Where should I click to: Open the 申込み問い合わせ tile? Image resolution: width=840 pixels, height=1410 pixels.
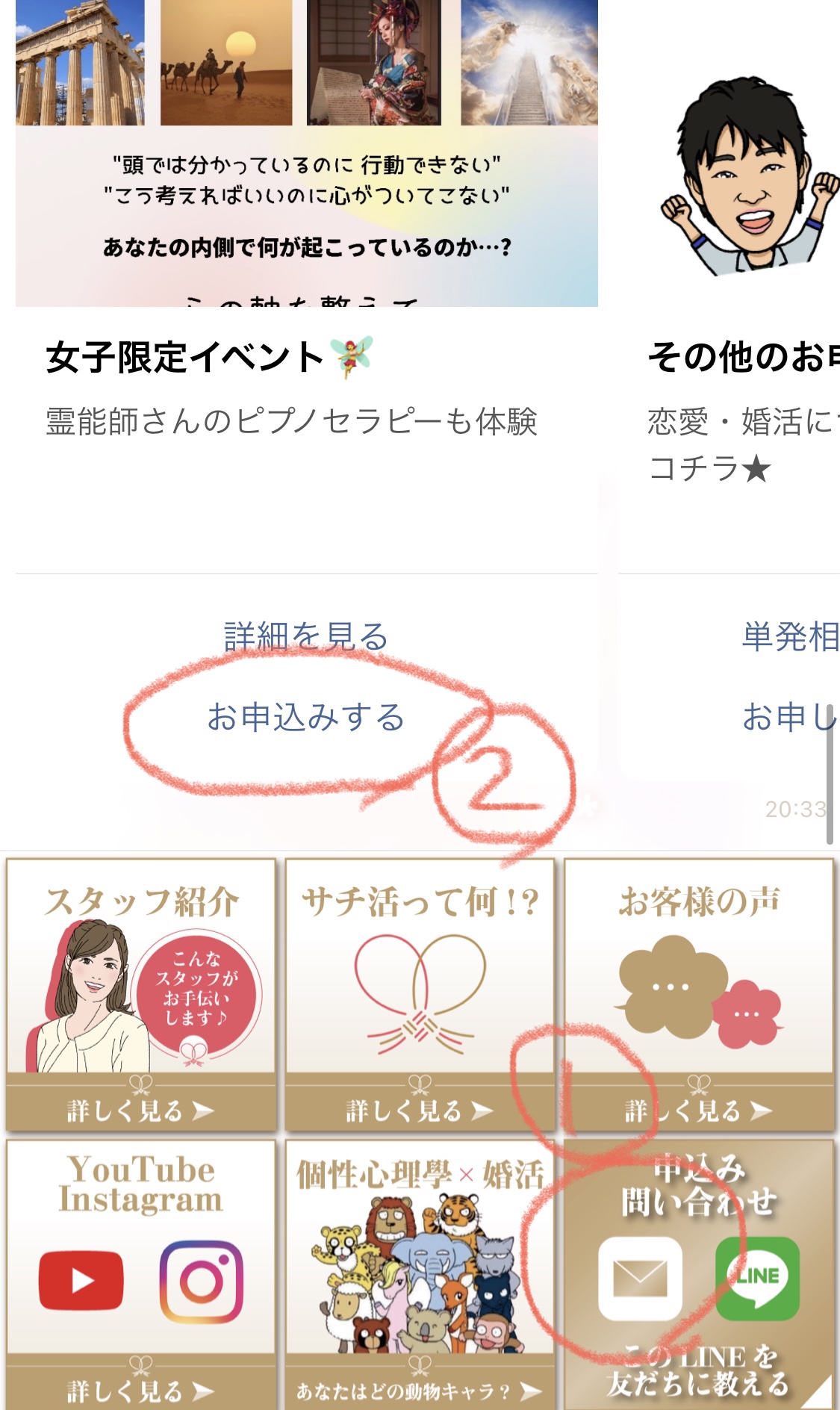click(698, 1273)
